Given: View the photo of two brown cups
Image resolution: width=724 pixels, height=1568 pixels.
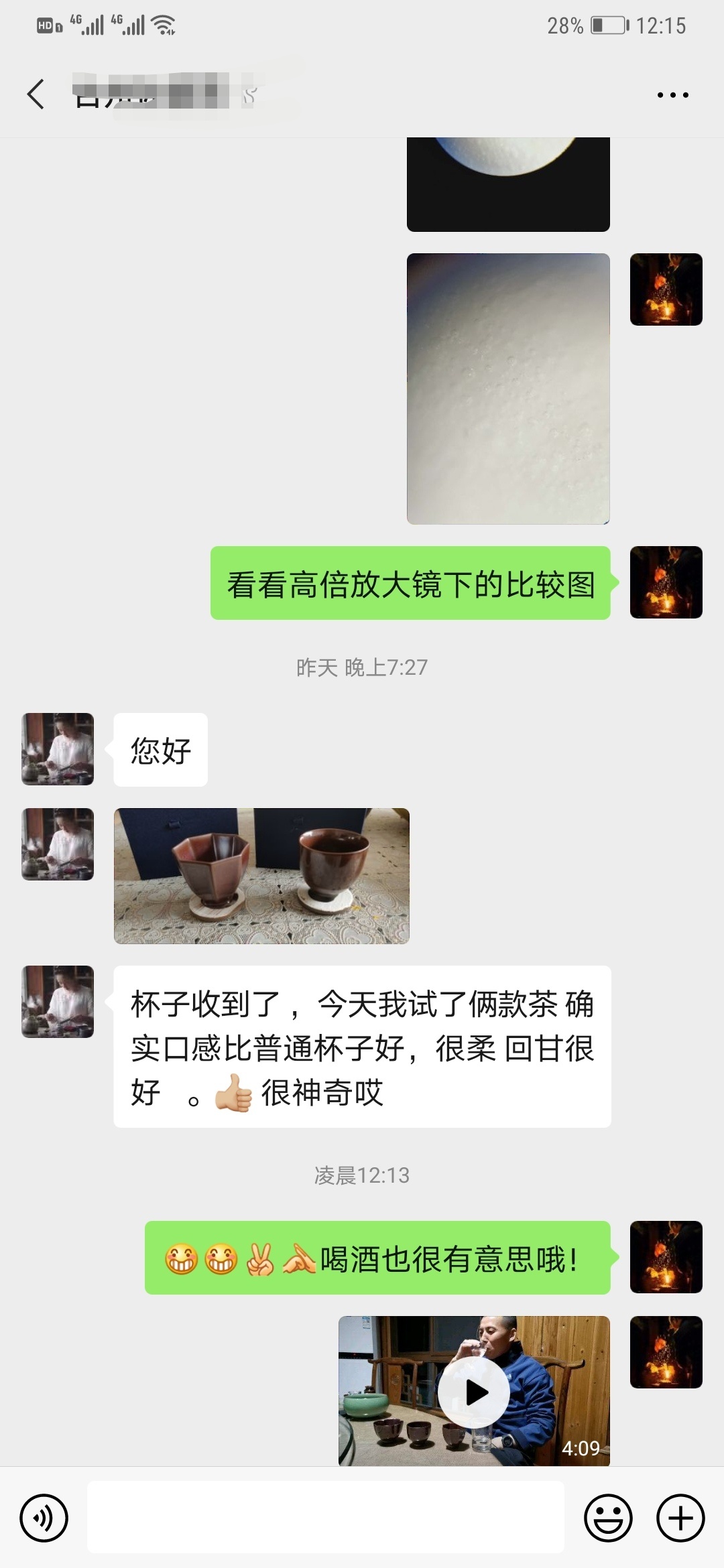Looking at the screenshot, I should [261, 876].
